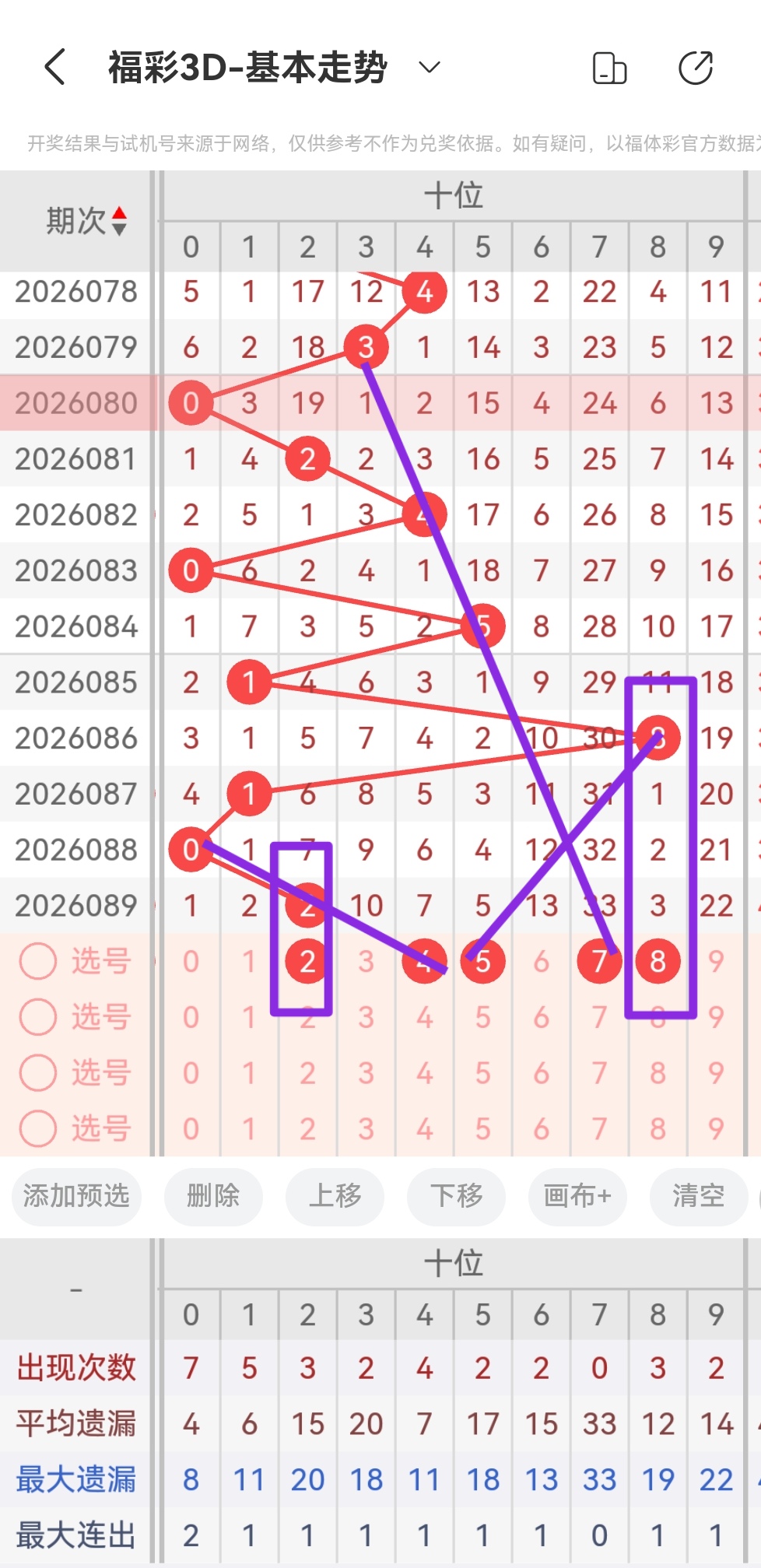Tap the red circled 4 in row 2026078
This screenshot has height=1568, width=761.
(424, 292)
